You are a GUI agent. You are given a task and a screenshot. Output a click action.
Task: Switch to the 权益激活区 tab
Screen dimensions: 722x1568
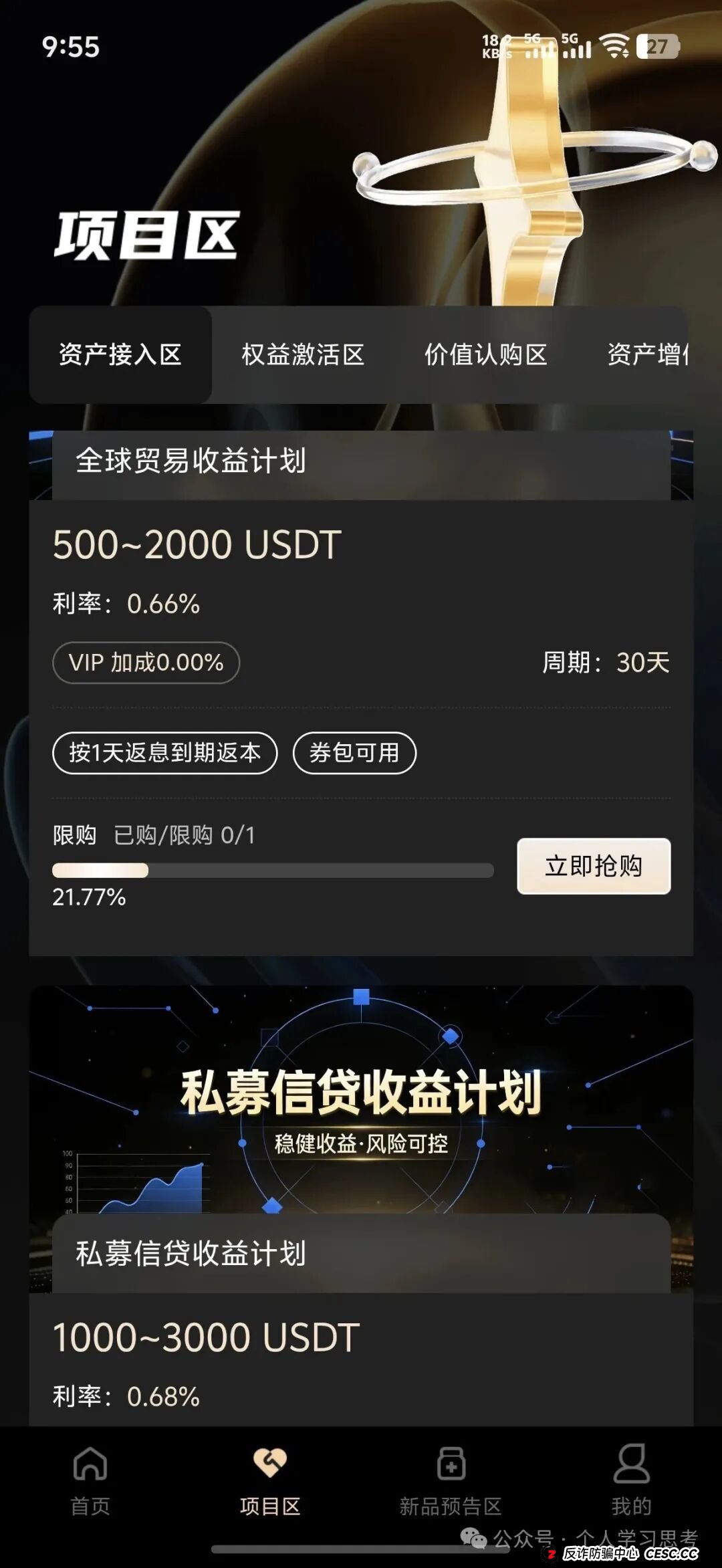[x=303, y=354]
